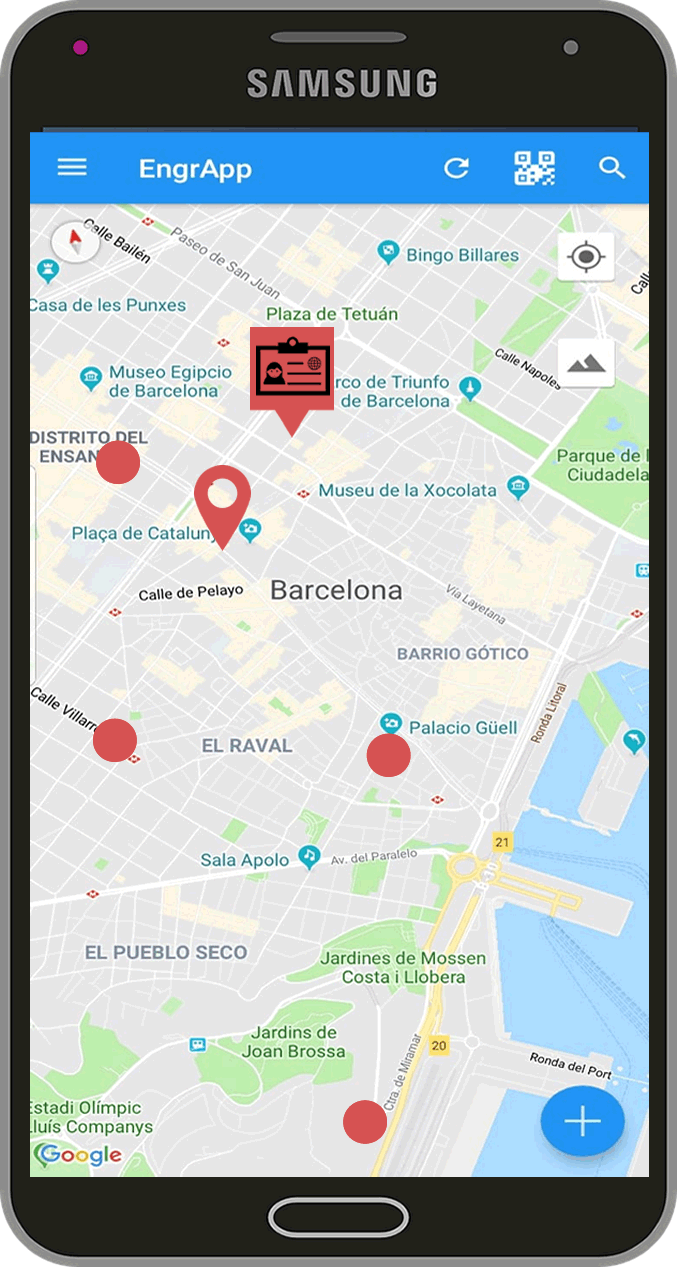Switch map type with terrain button
This screenshot has width=677, height=1267.
coord(586,362)
